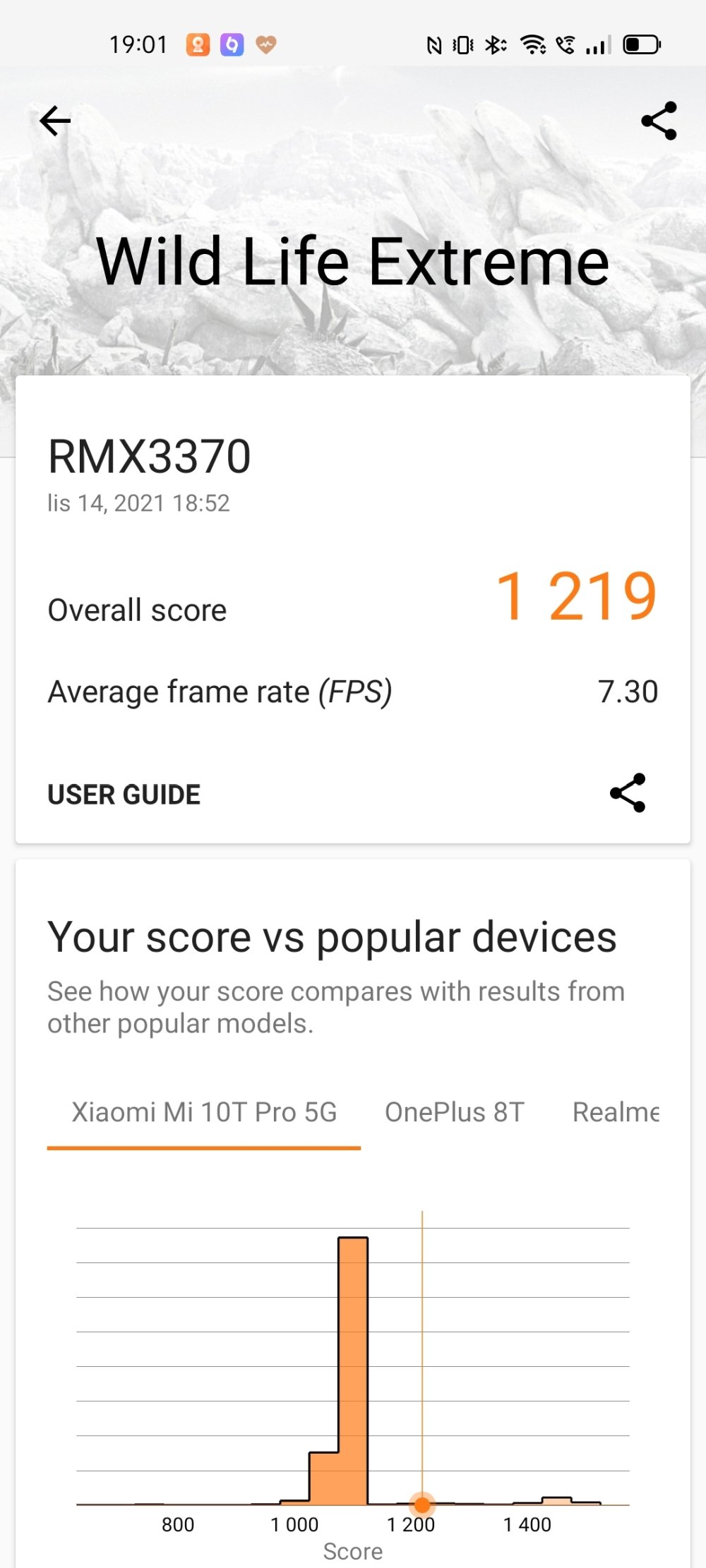Switch to the Realme comparison tab

click(x=616, y=1112)
